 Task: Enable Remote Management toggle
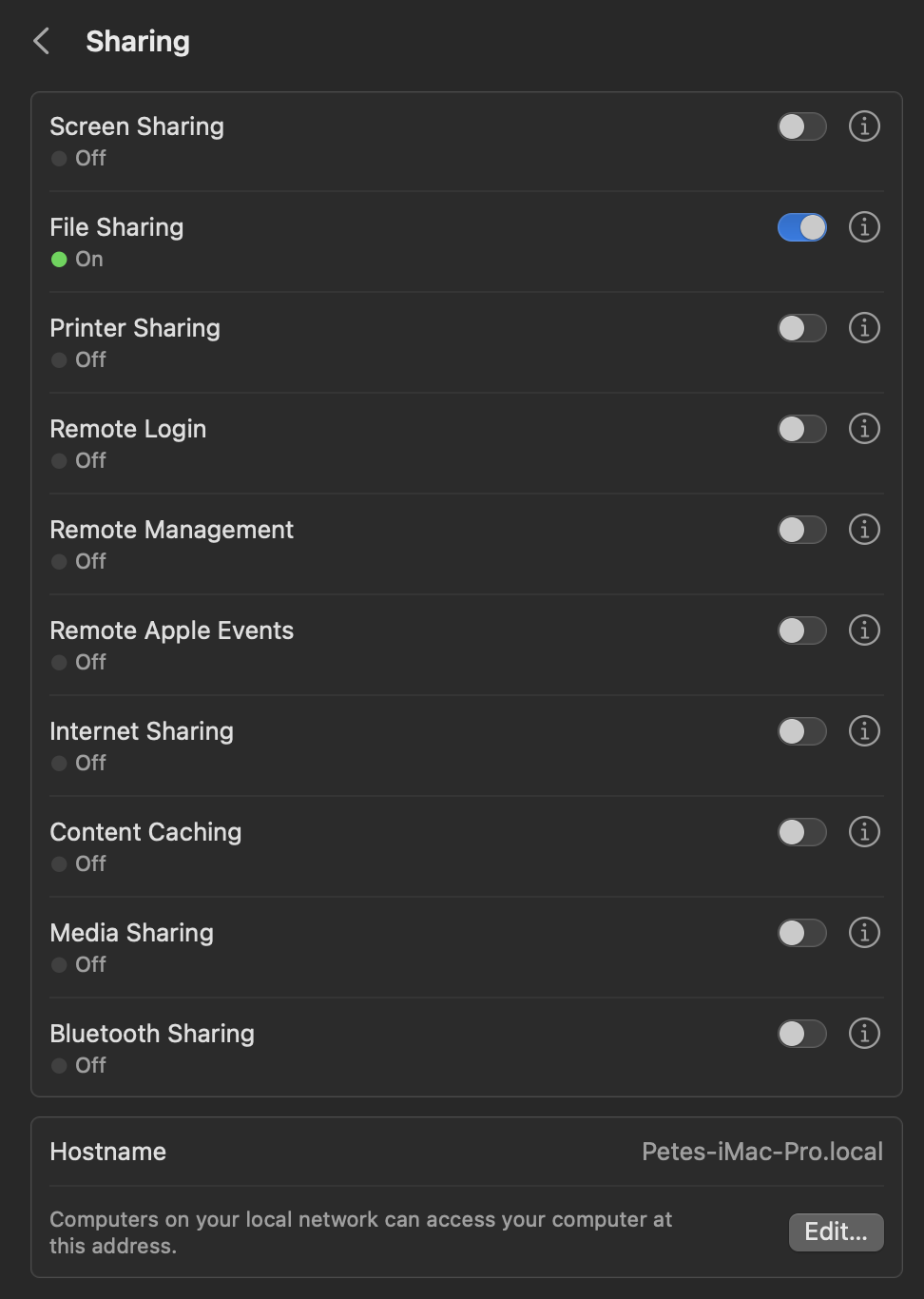(801, 530)
